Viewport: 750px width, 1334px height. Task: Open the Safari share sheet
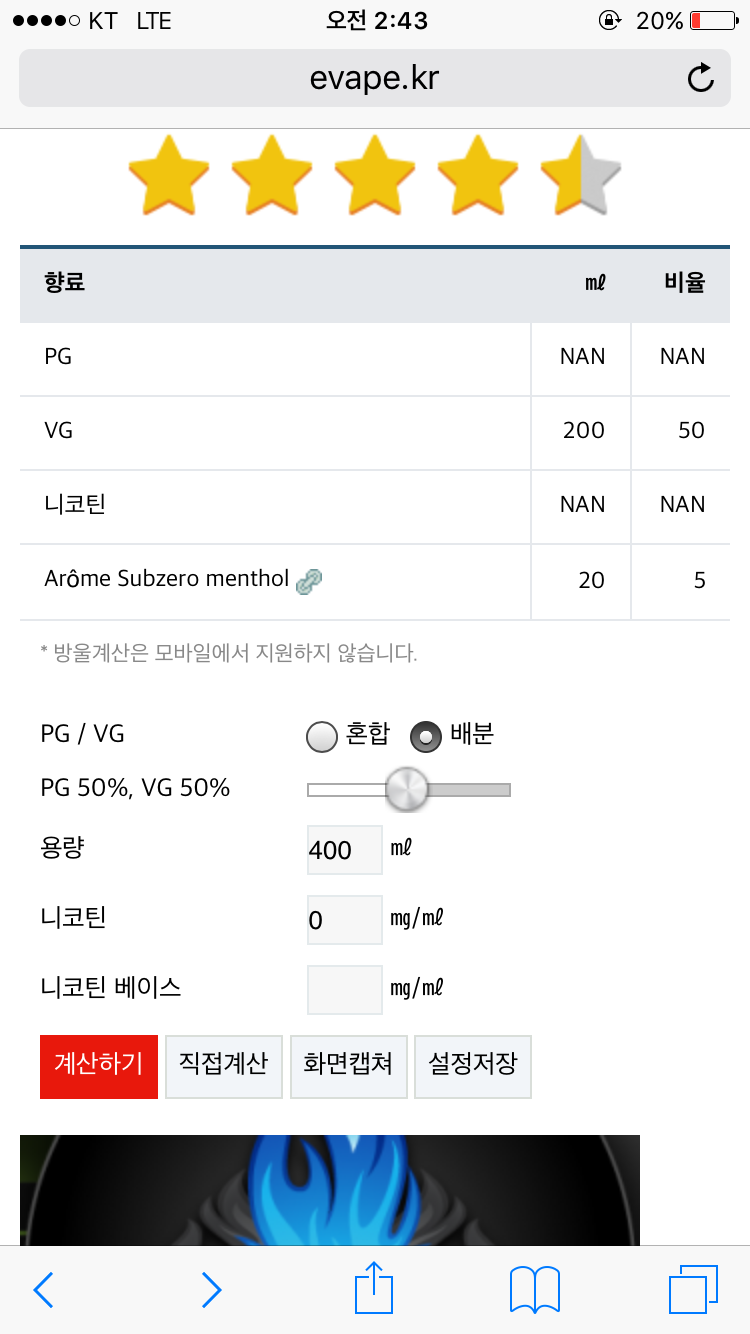coord(374,1288)
